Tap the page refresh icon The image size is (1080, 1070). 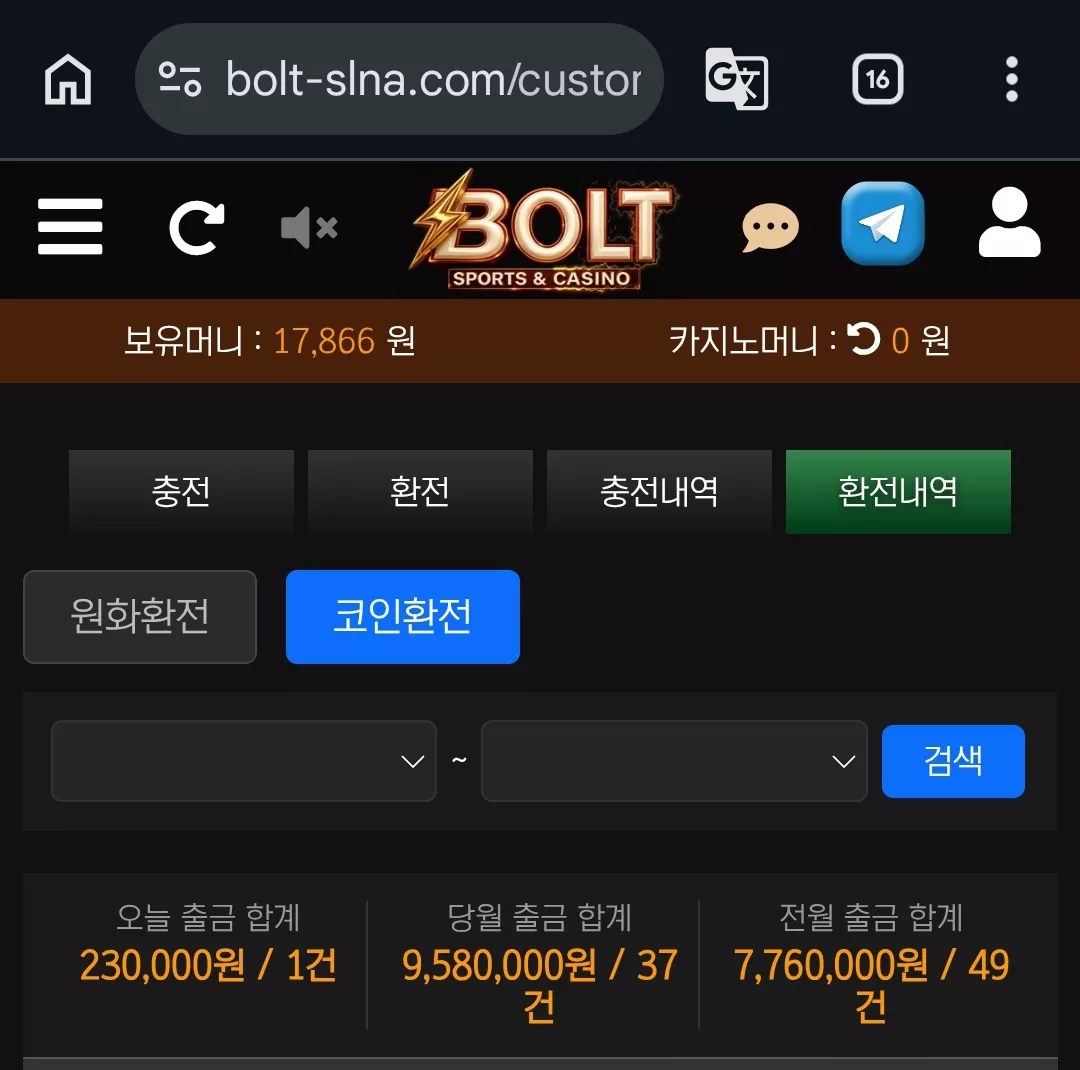196,227
